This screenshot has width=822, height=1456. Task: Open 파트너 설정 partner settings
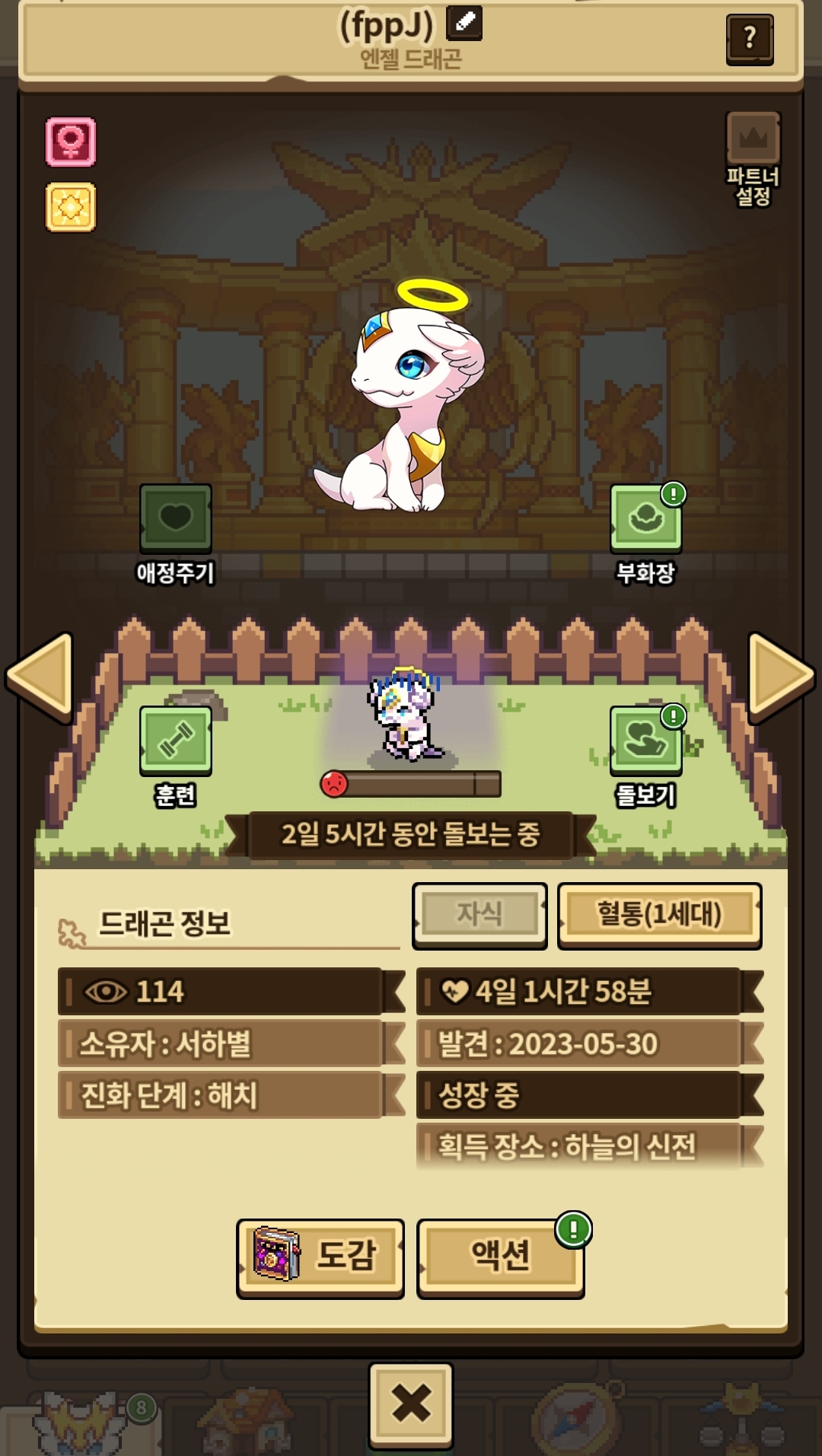coord(753,158)
